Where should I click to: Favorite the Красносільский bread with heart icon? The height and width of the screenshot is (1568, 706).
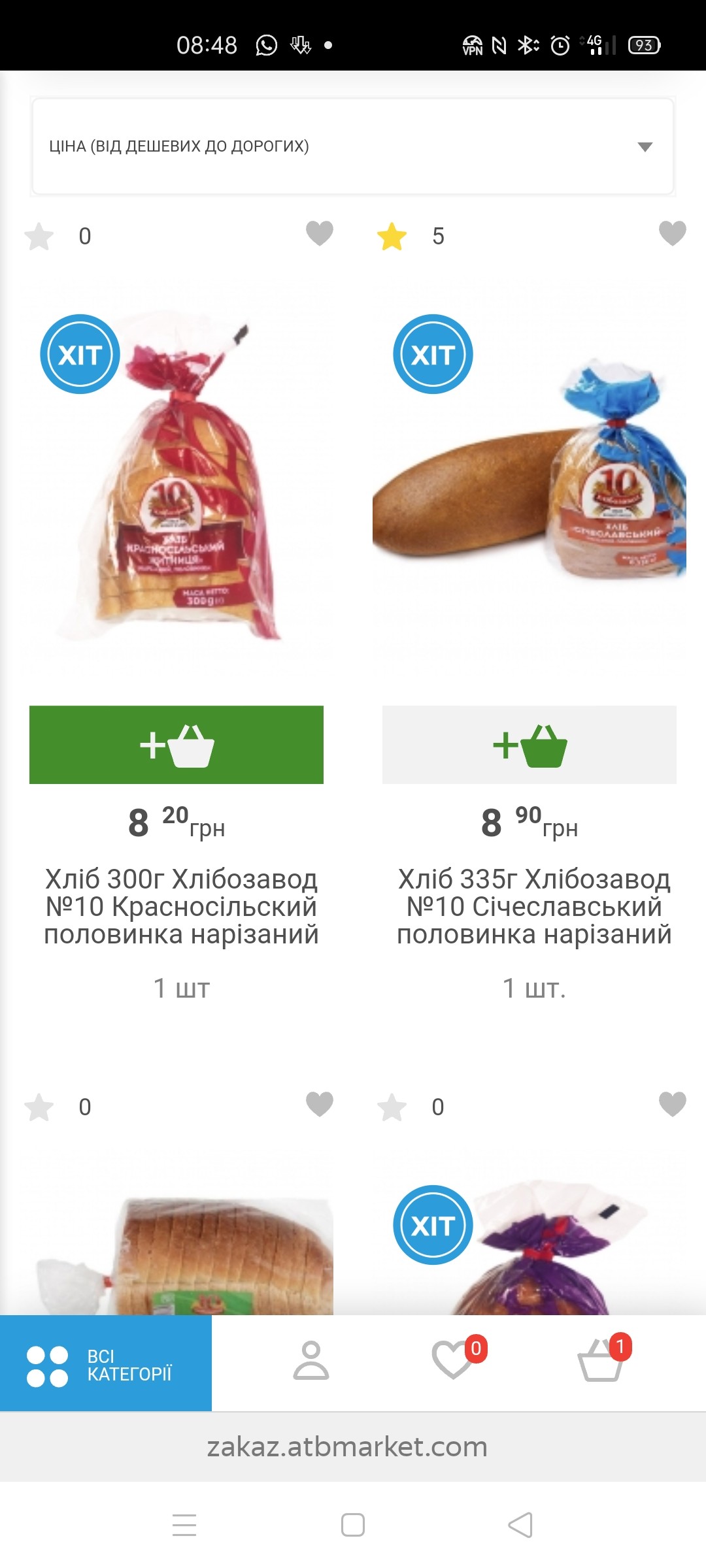(x=320, y=233)
